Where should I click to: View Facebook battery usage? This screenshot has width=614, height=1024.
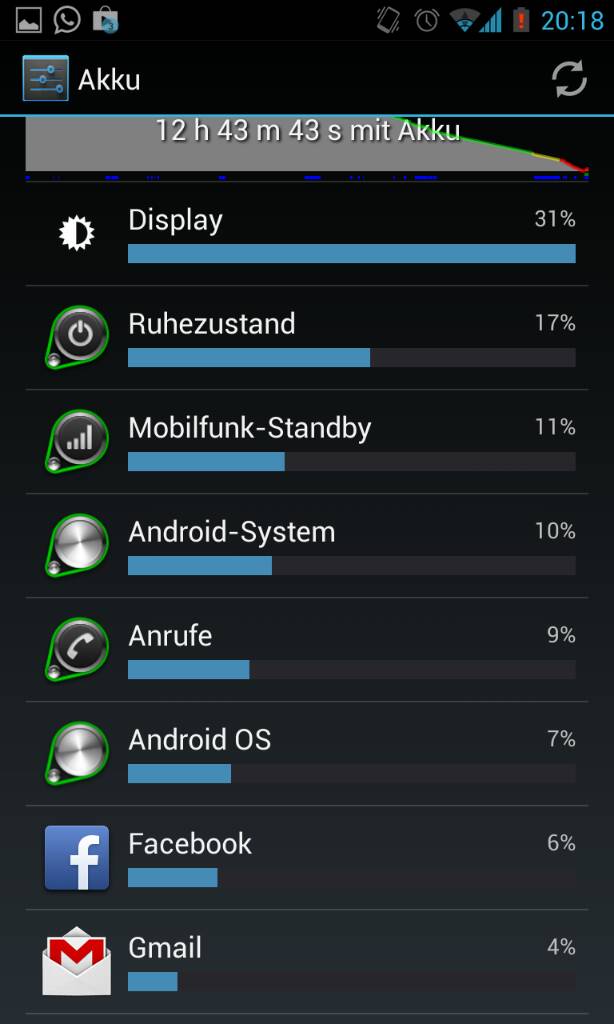click(x=307, y=857)
